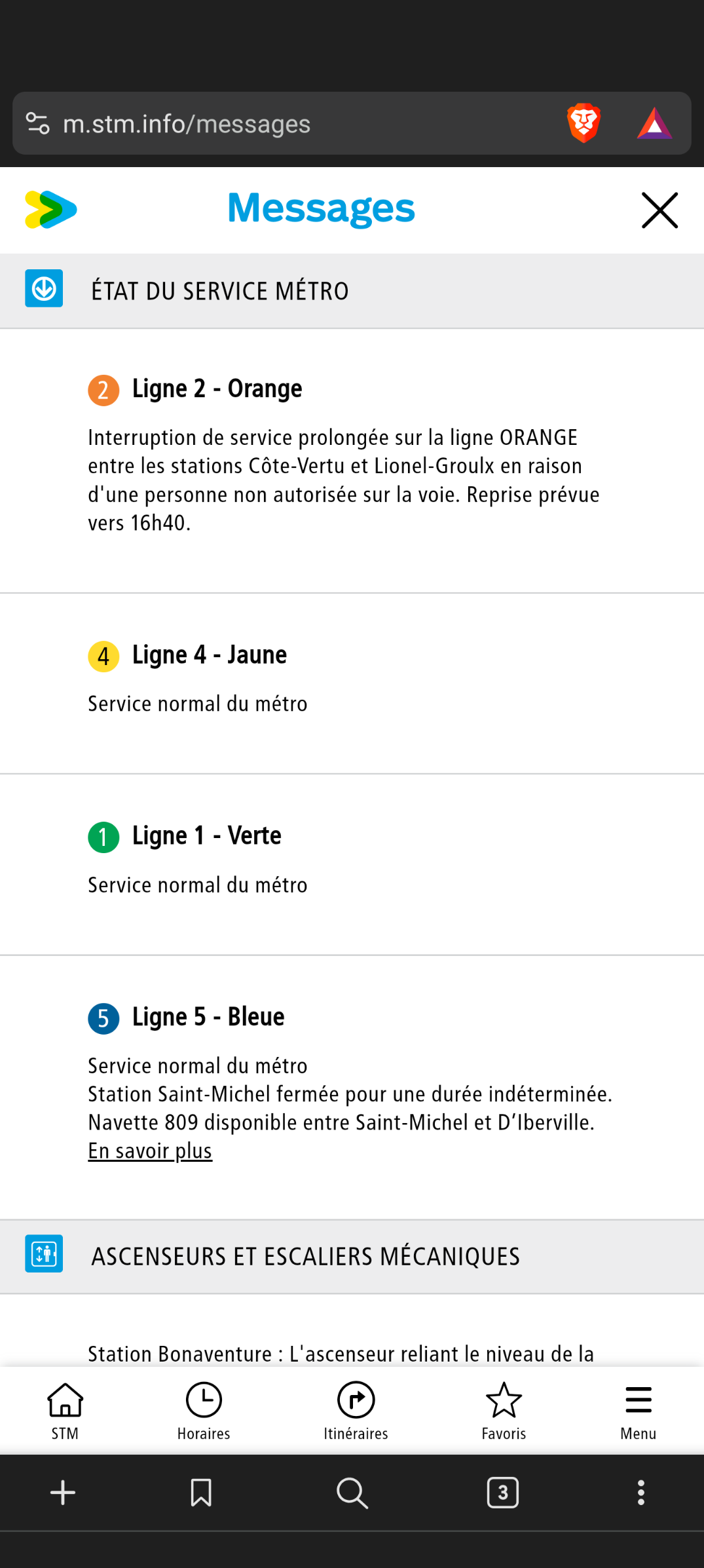
Task: Tap the browser search icon
Action: 352,1493
